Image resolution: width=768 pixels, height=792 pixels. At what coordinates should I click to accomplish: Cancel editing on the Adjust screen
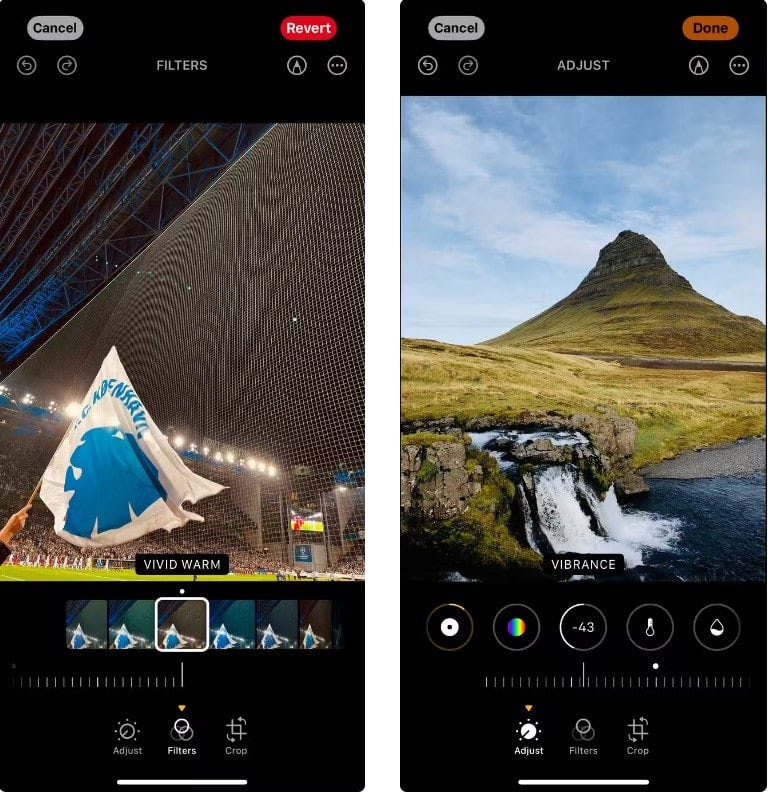click(x=456, y=28)
